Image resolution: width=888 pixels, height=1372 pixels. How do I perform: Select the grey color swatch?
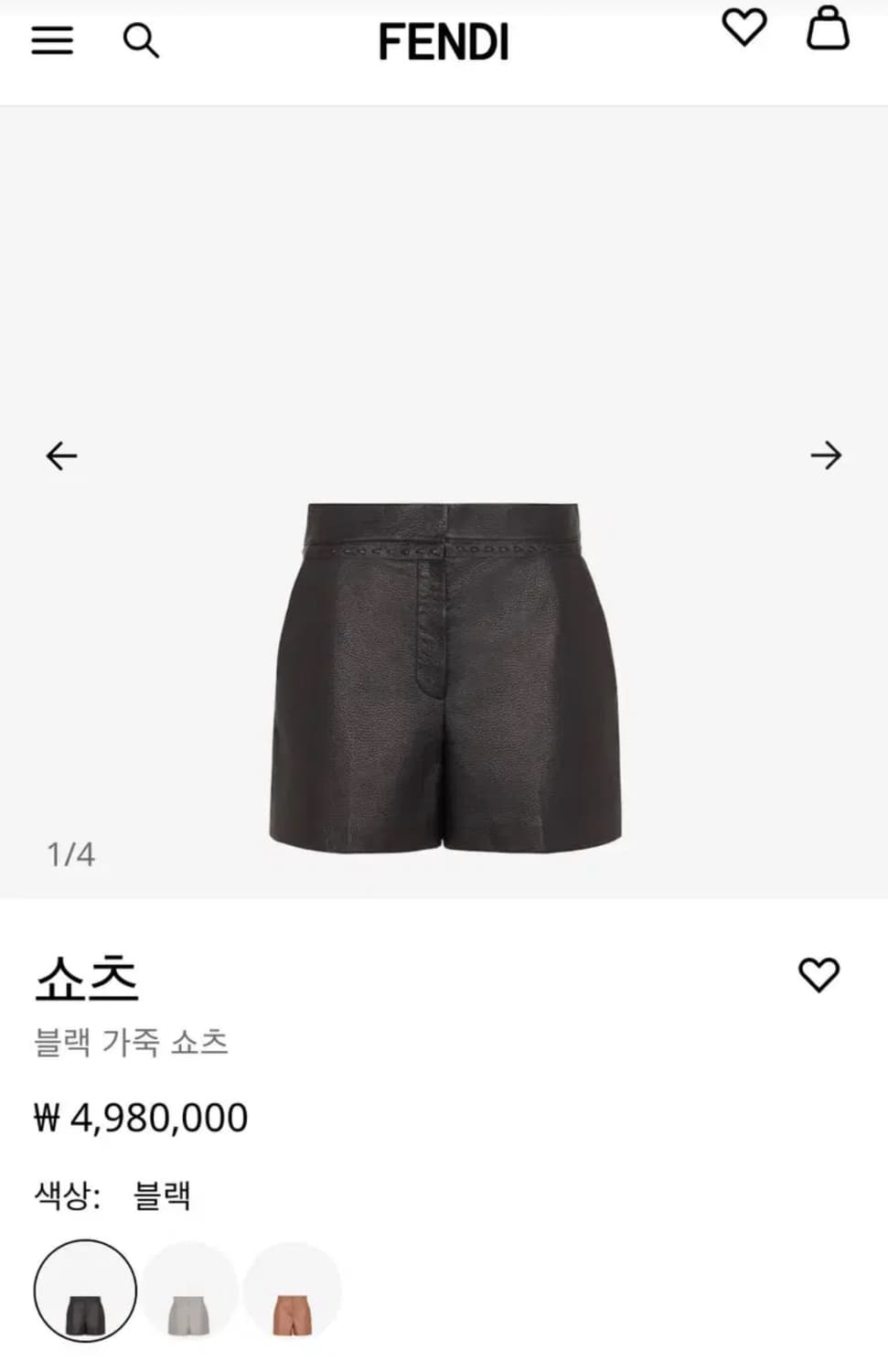coord(189,1292)
